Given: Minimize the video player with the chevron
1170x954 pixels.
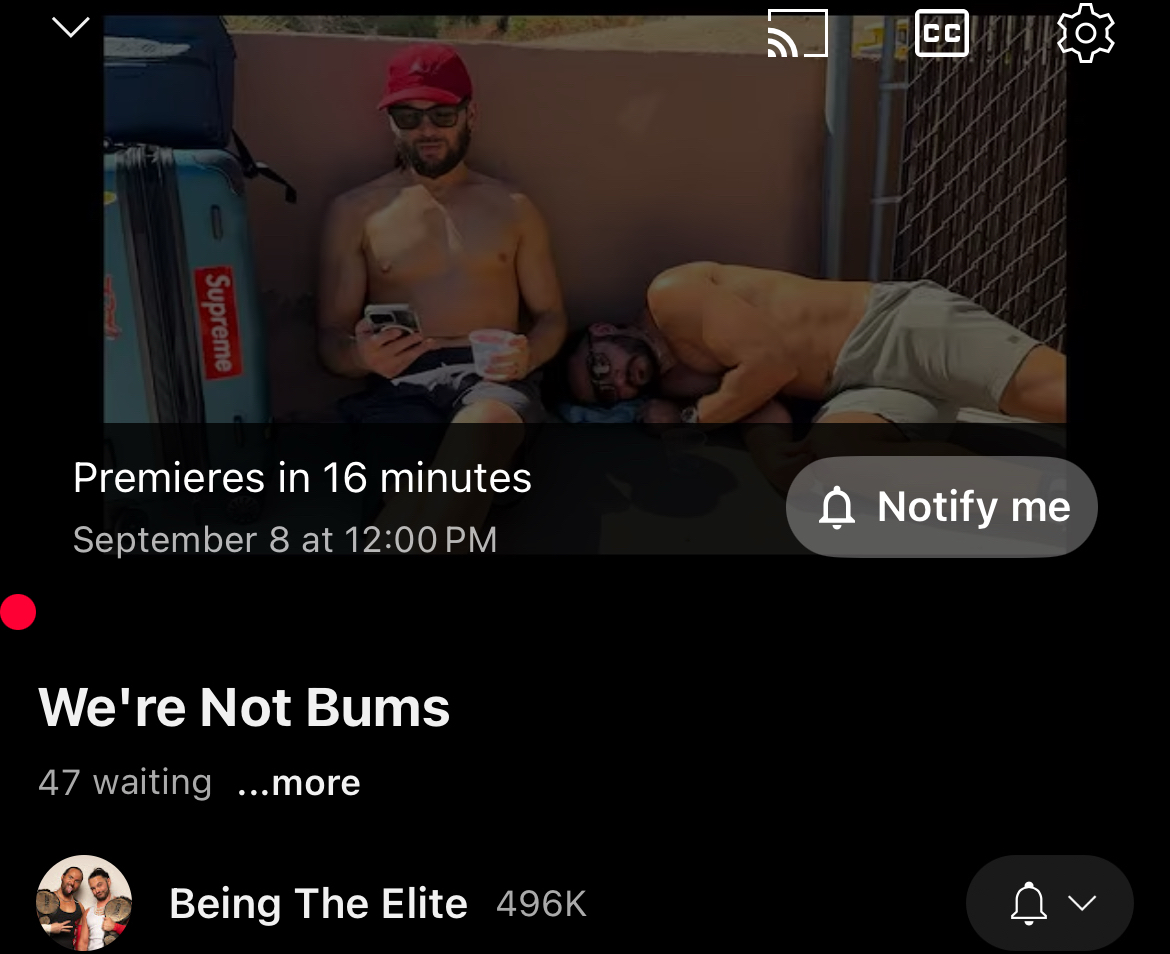Looking at the screenshot, I should 70,28.
